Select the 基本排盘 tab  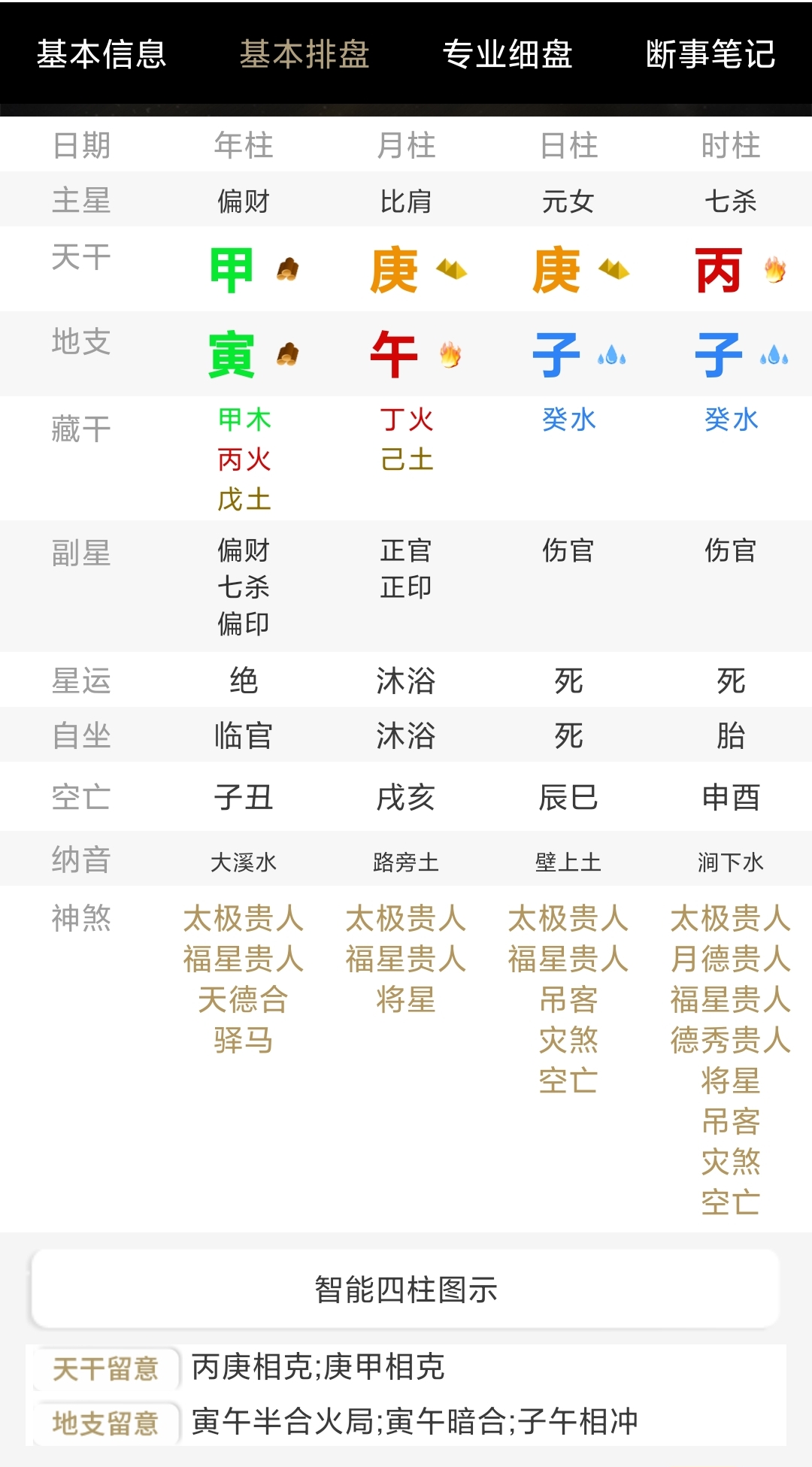click(304, 54)
